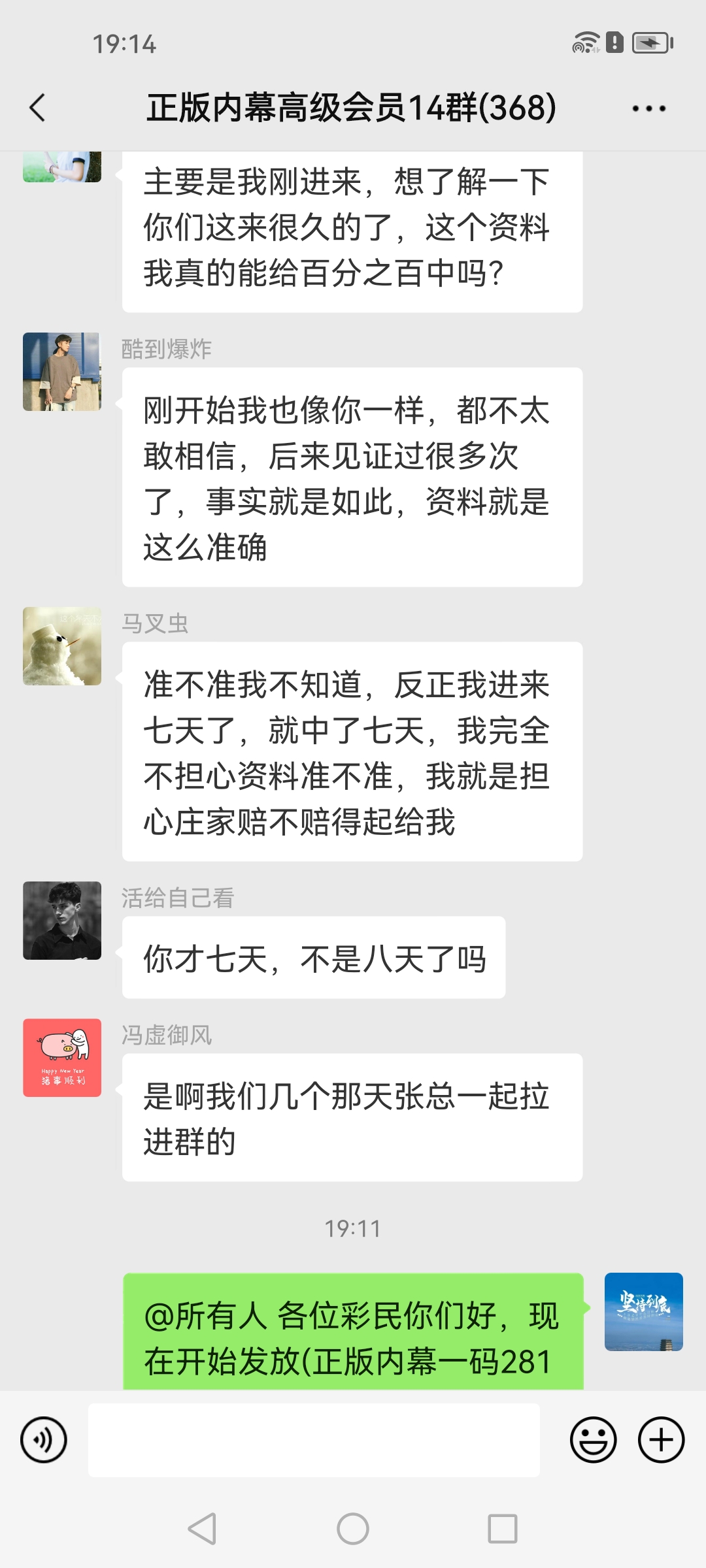View 马叉虫's snowman avatar
Screen dimensions: 706x1568
62,646
